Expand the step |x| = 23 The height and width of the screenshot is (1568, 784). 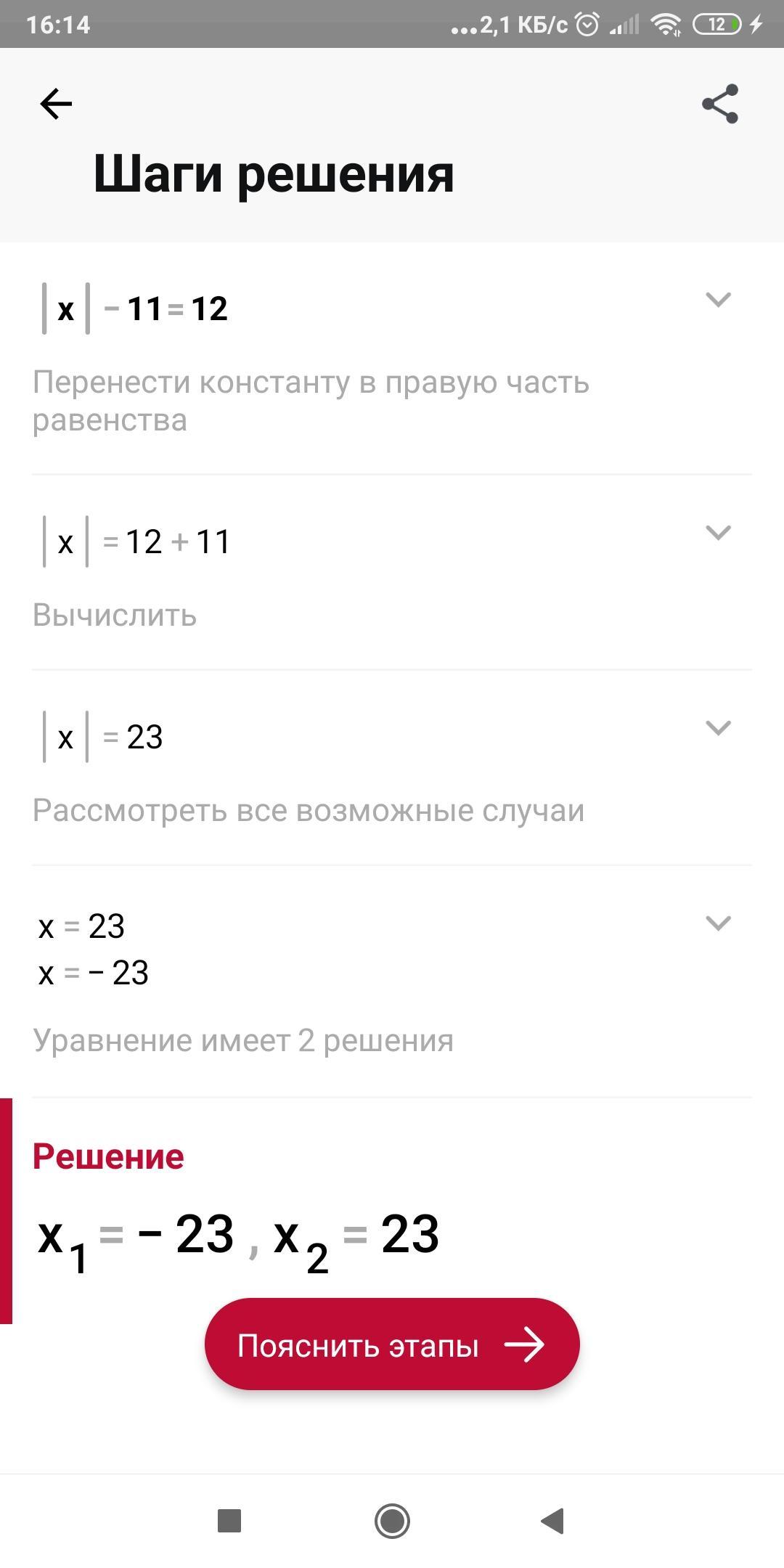point(718,727)
